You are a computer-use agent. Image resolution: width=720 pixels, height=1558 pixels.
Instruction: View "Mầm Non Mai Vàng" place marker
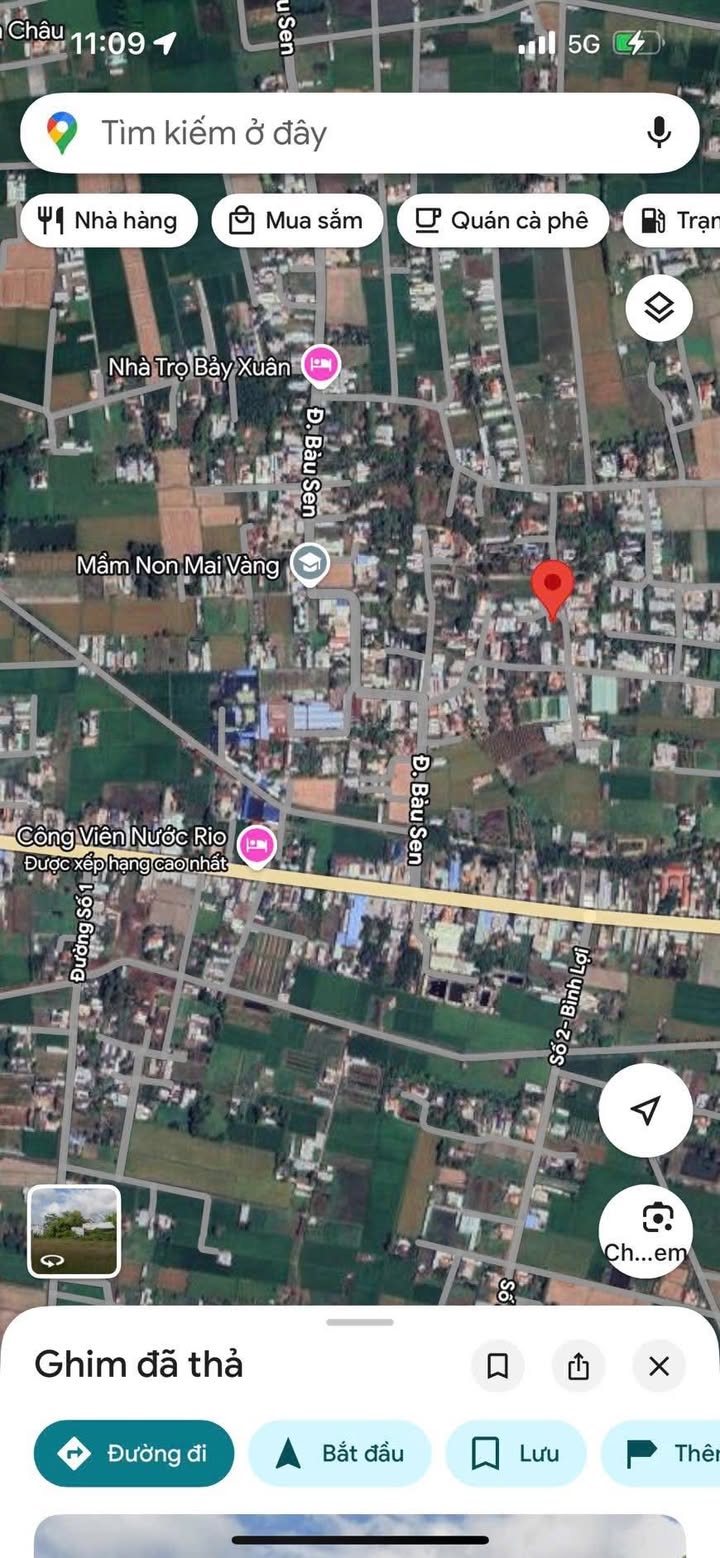310,565
